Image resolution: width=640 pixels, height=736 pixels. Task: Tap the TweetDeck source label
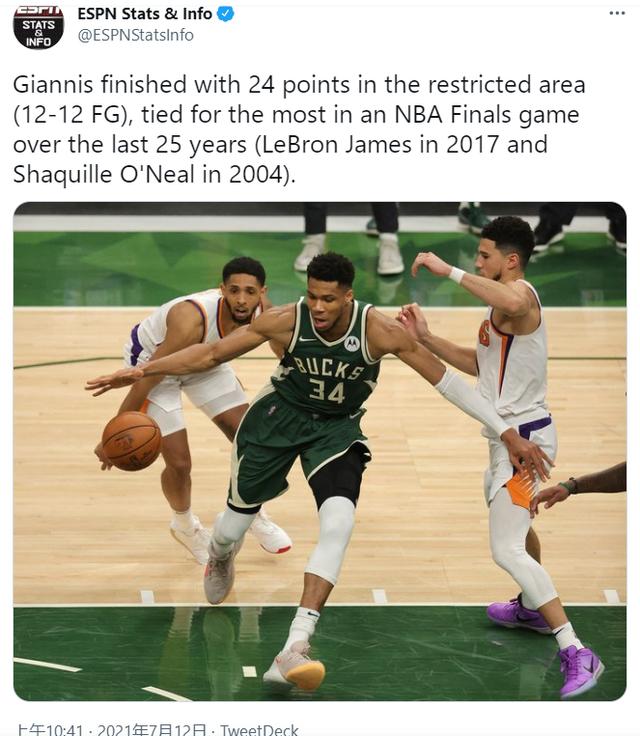pos(259,729)
